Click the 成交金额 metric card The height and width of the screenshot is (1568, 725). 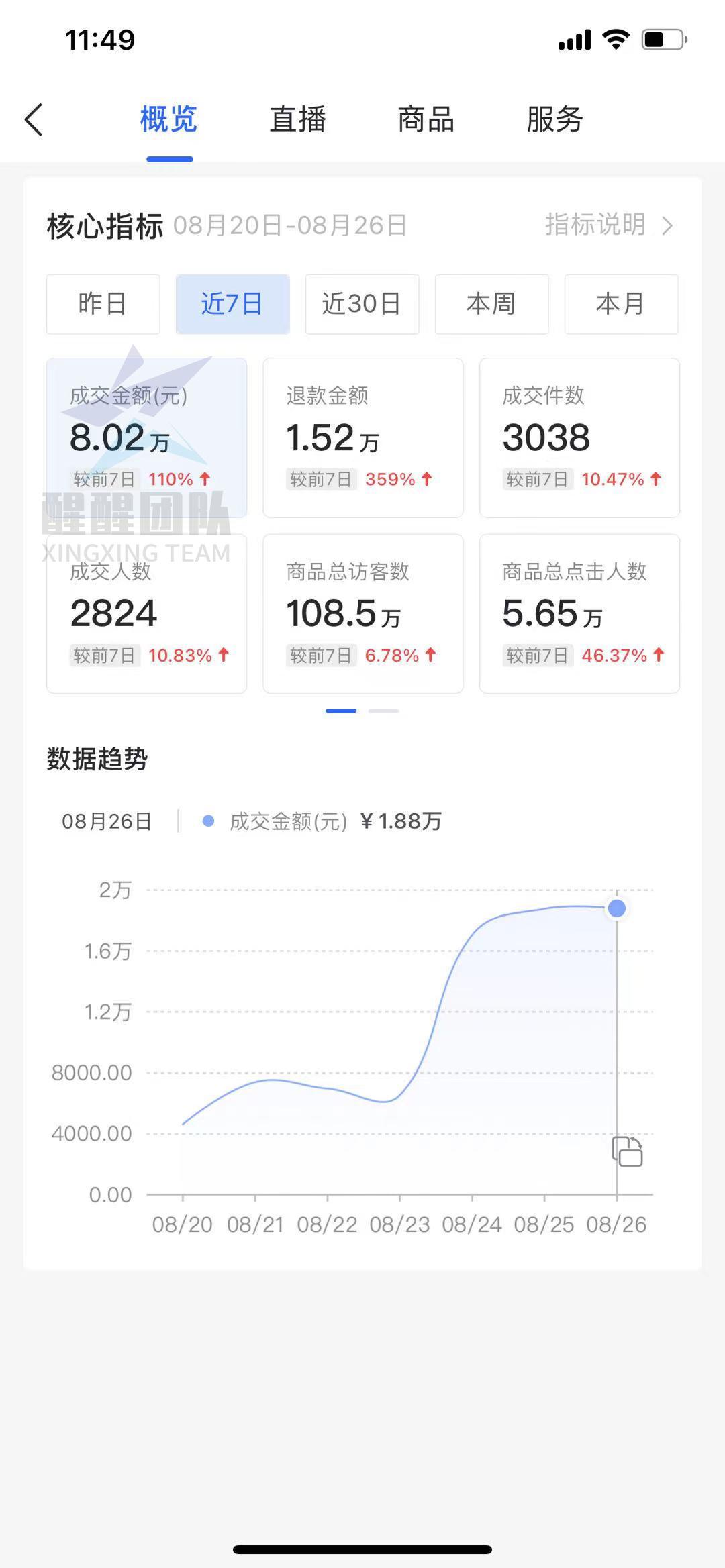146,436
